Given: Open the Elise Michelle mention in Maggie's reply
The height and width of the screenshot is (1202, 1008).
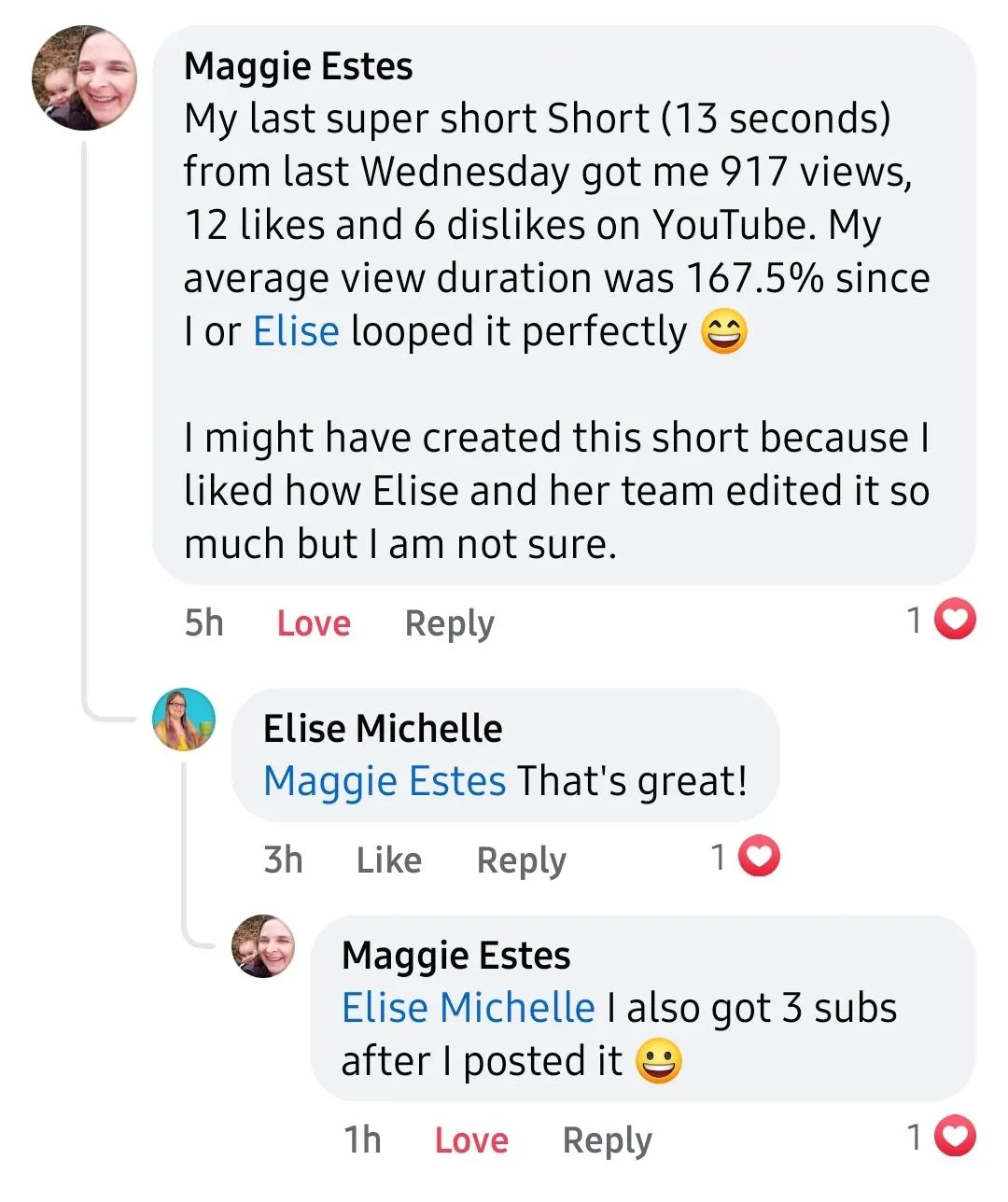Looking at the screenshot, I should pos(468,1008).
